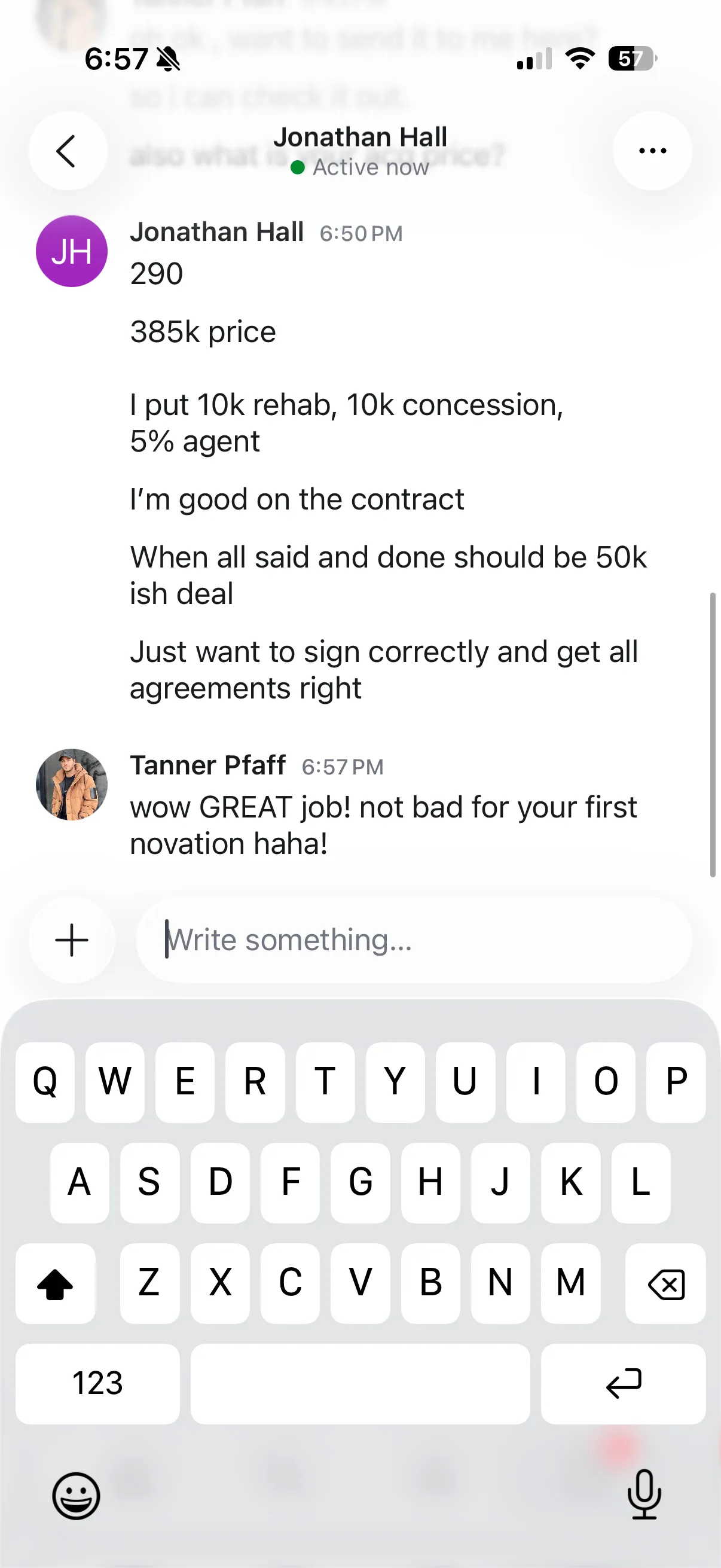
Task: Go back to the chat list
Action: (68, 151)
